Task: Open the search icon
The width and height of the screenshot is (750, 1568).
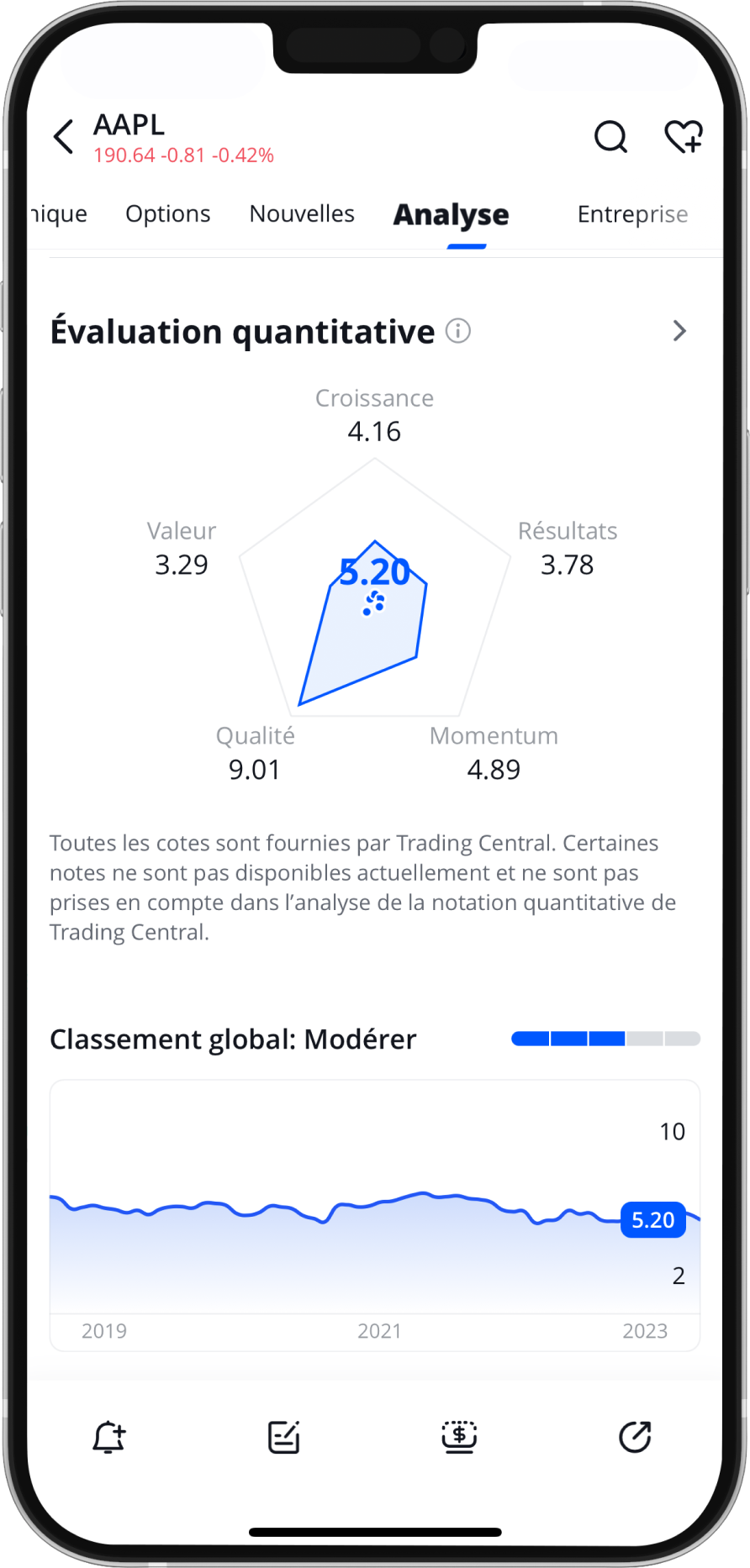Action: 610,137
